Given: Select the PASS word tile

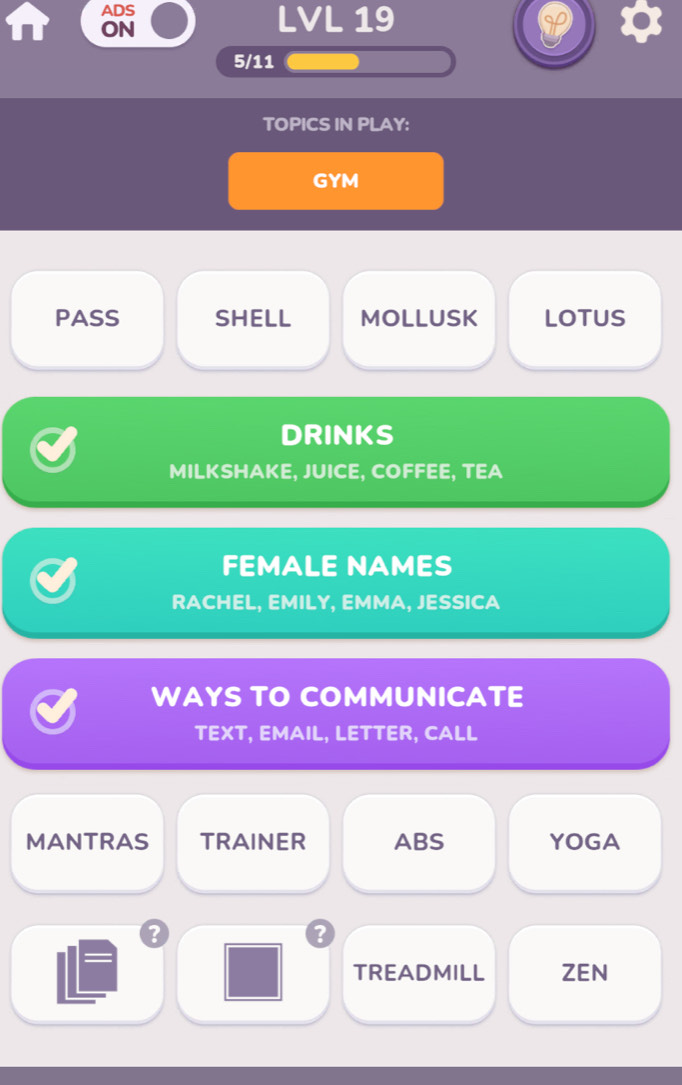Looking at the screenshot, I should click(87, 318).
